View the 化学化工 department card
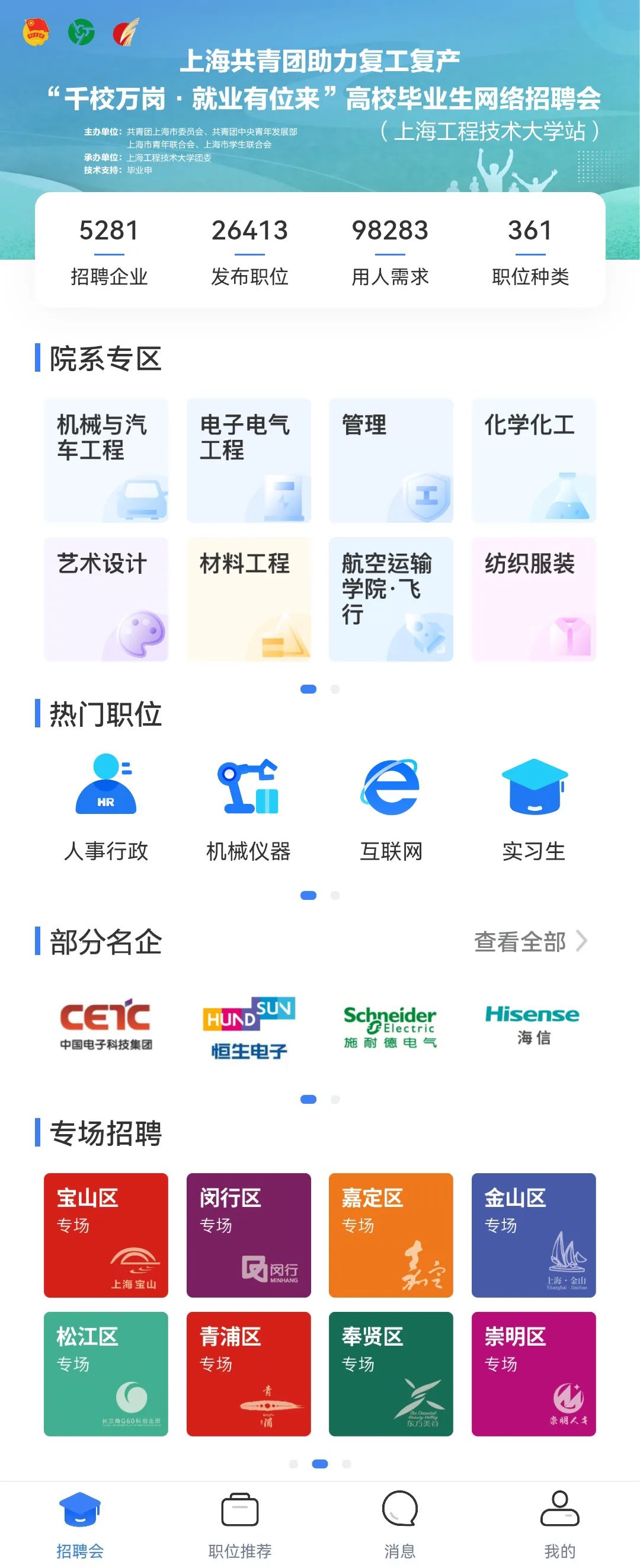The image size is (640, 1568). point(533,460)
